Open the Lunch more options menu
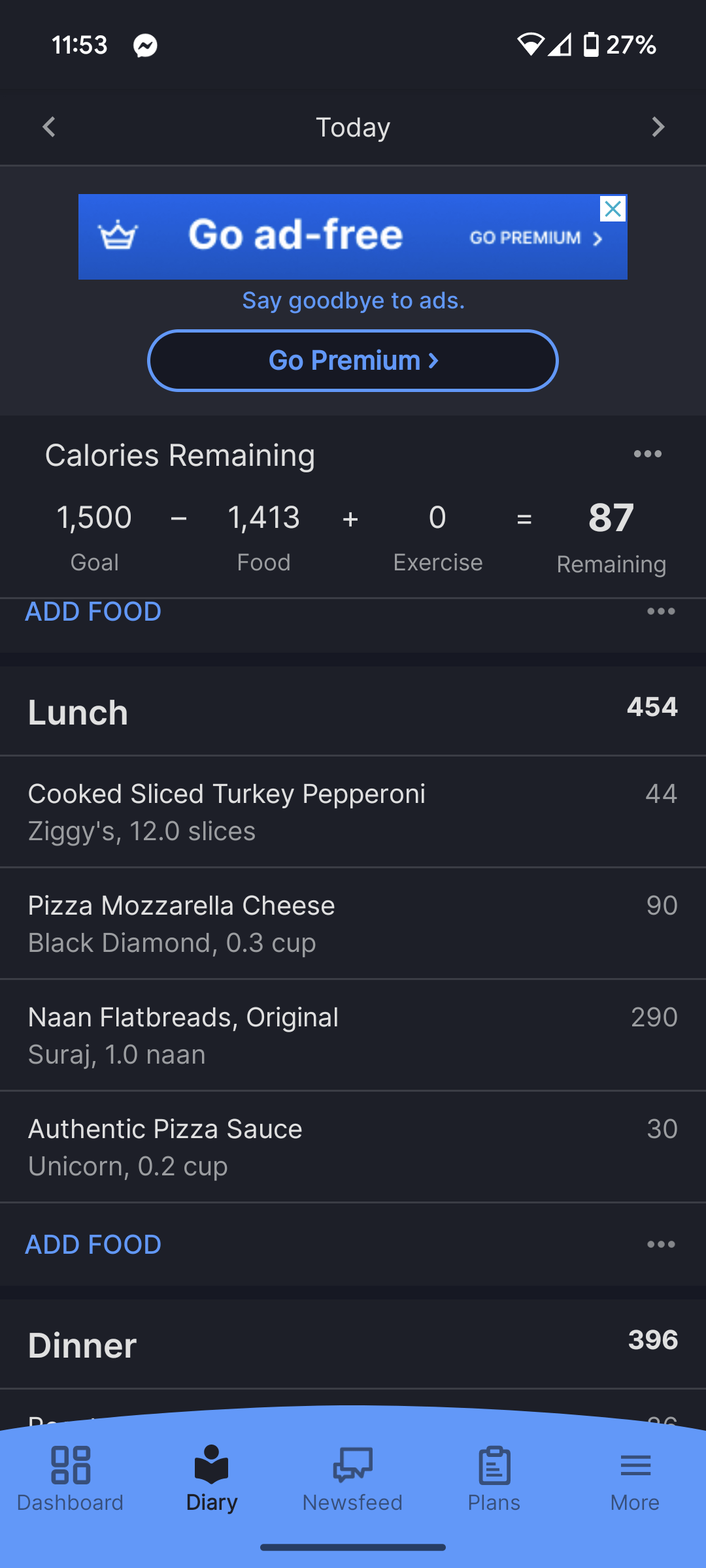Image resolution: width=706 pixels, height=1568 pixels. pyautogui.click(x=661, y=1245)
